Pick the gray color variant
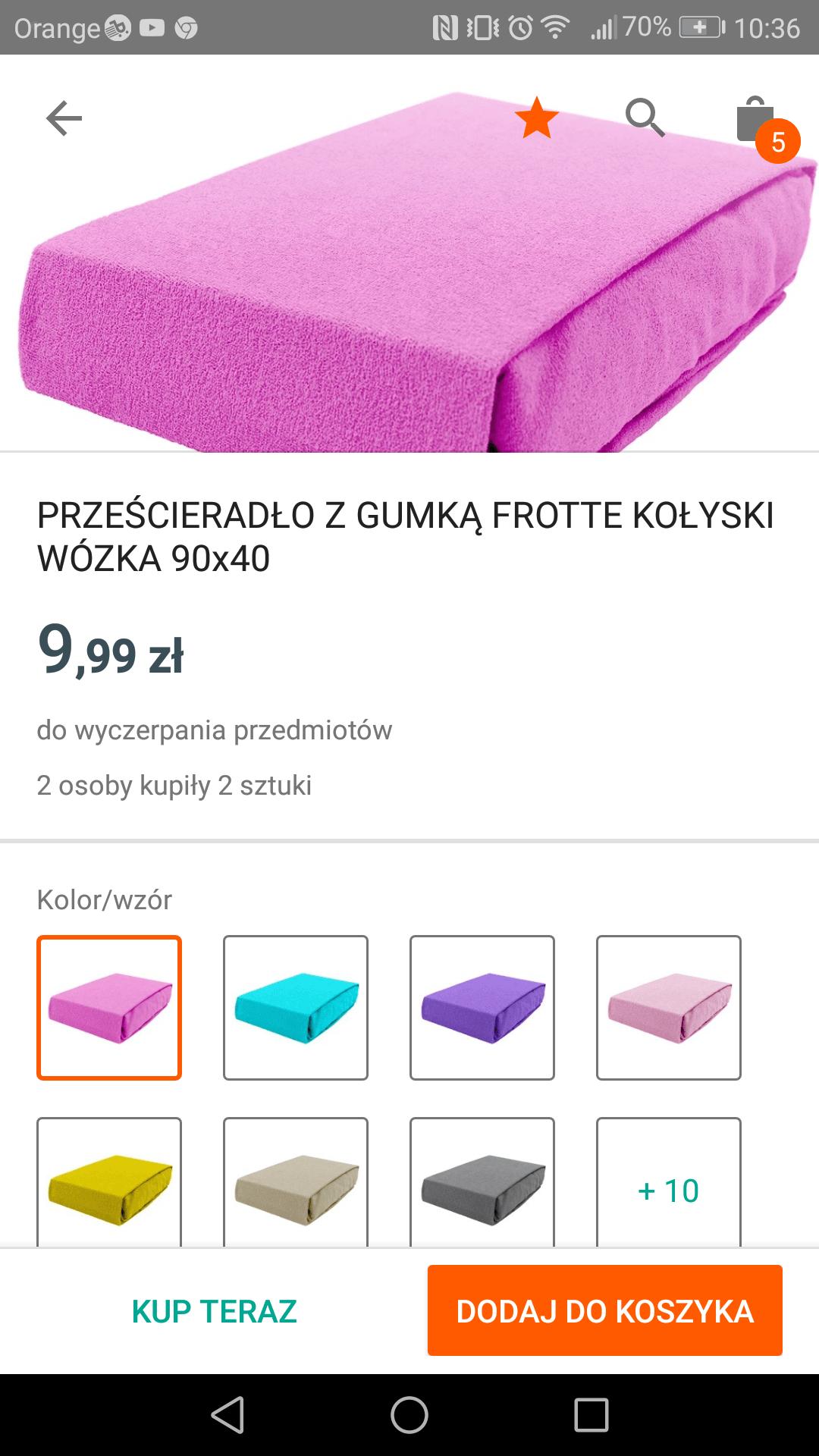The image size is (819, 1456). [x=482, y=1183]
